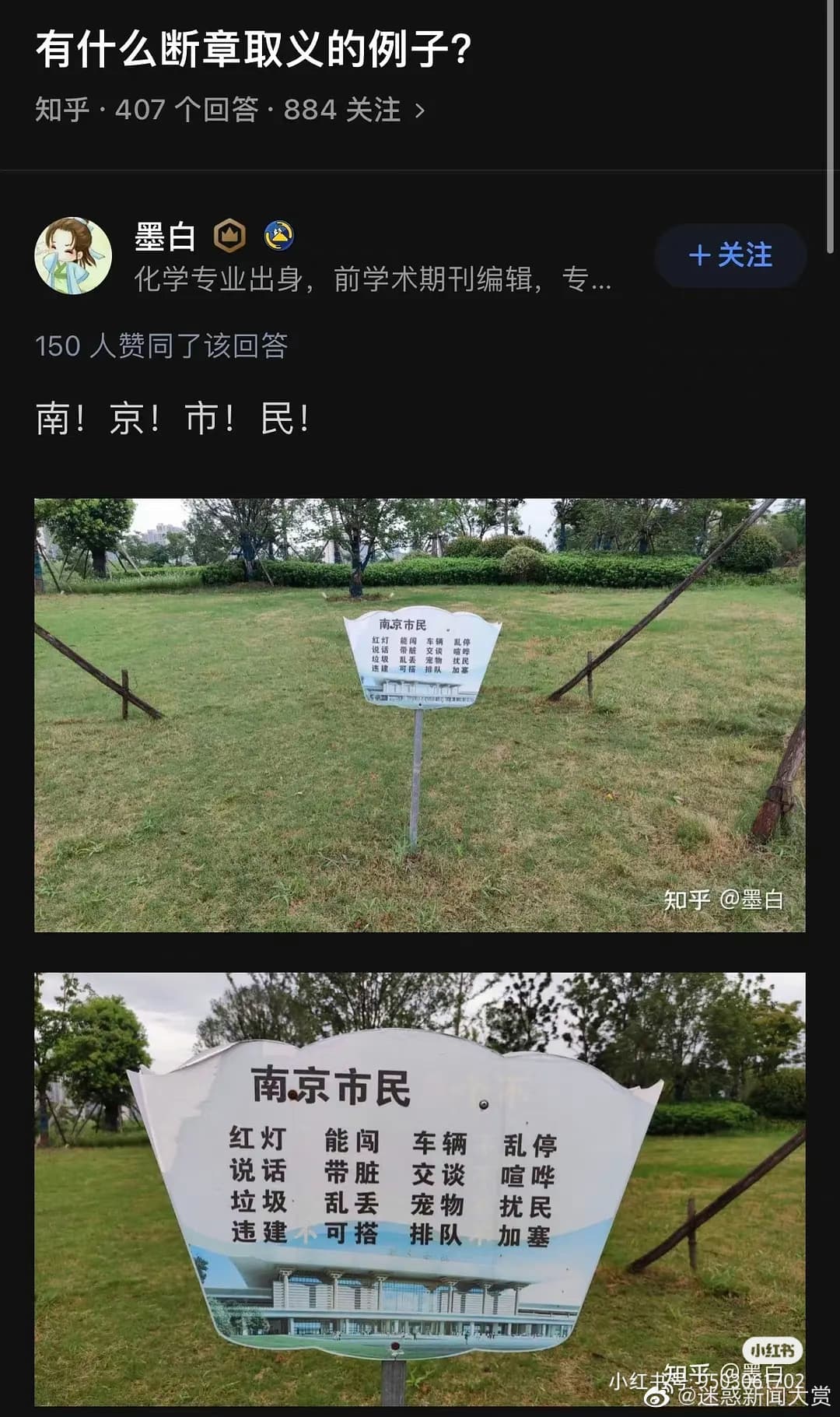Open 墨白's profile avatar
840x1417 pixels.
pyautogui.click(x=73, y=255)
